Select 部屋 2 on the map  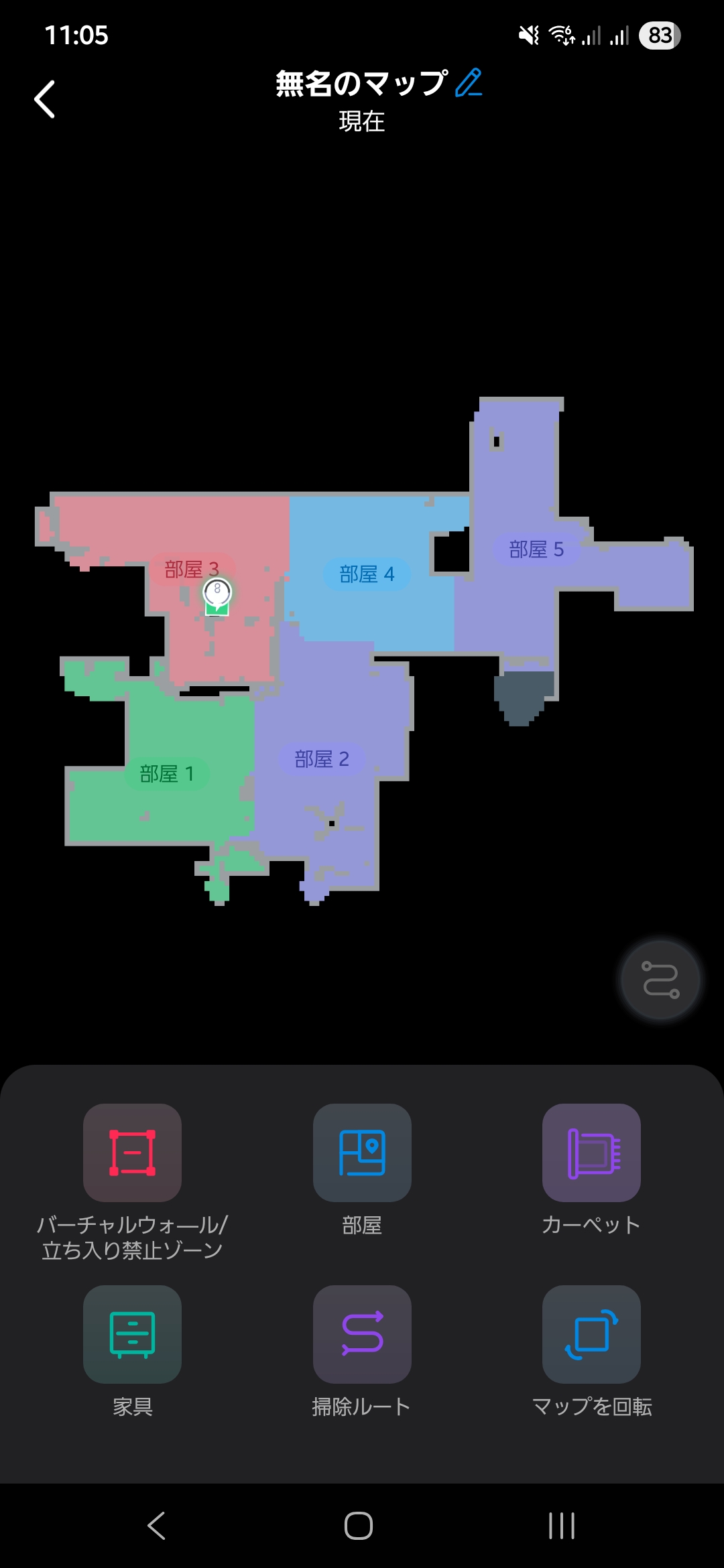322,759
